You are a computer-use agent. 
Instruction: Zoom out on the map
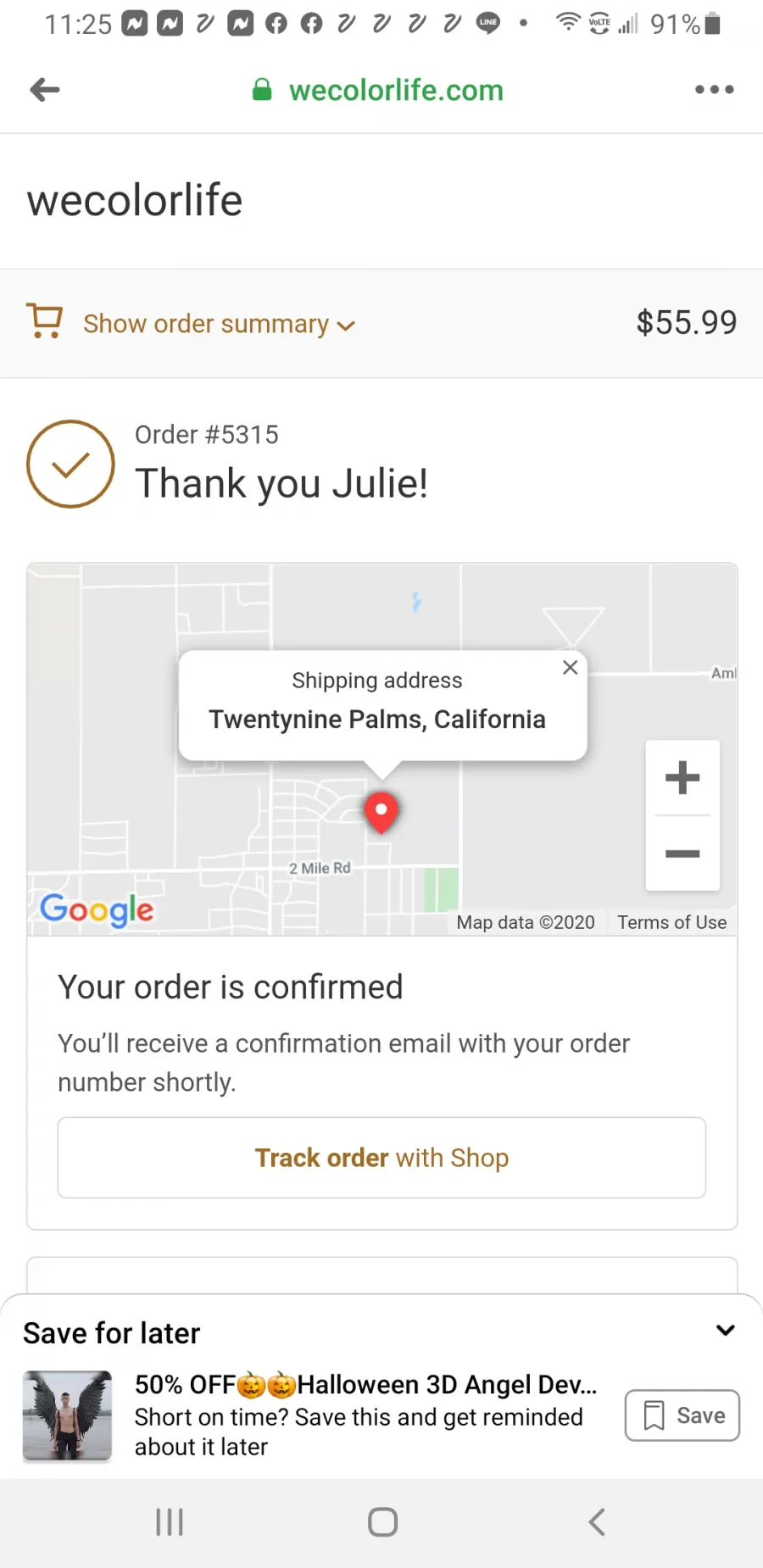click(682, 854)
